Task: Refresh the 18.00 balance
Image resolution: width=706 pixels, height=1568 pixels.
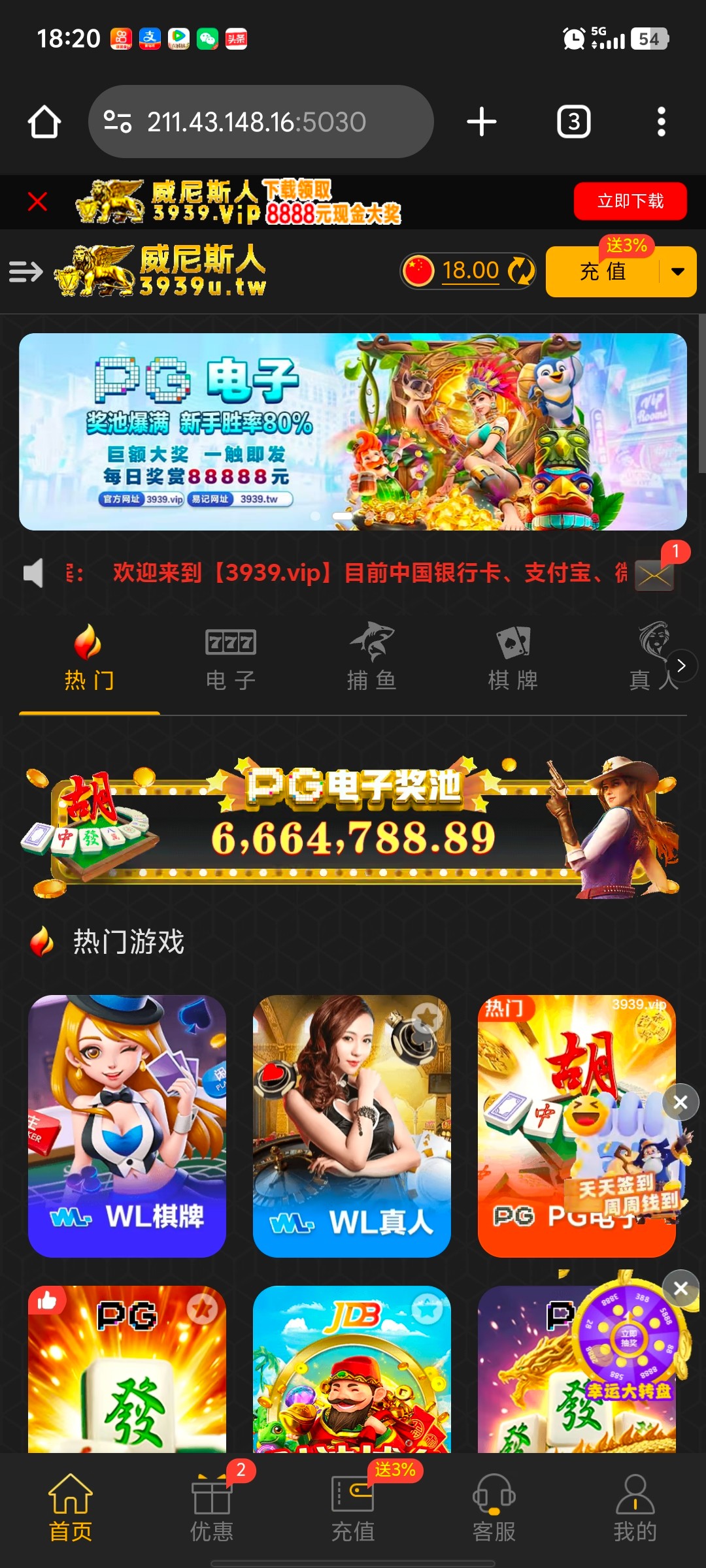Action: (x=521, y=270)
